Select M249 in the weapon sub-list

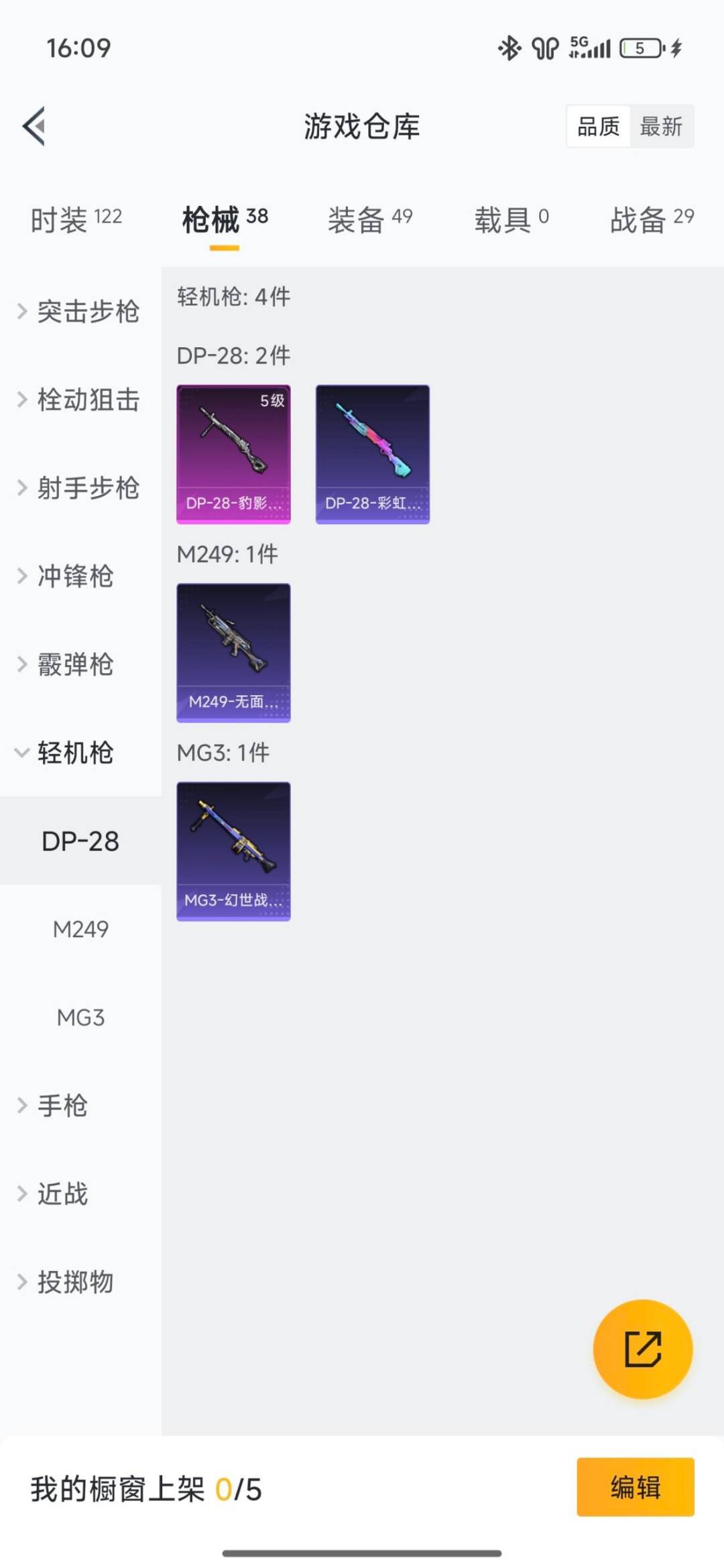[80, 930]
